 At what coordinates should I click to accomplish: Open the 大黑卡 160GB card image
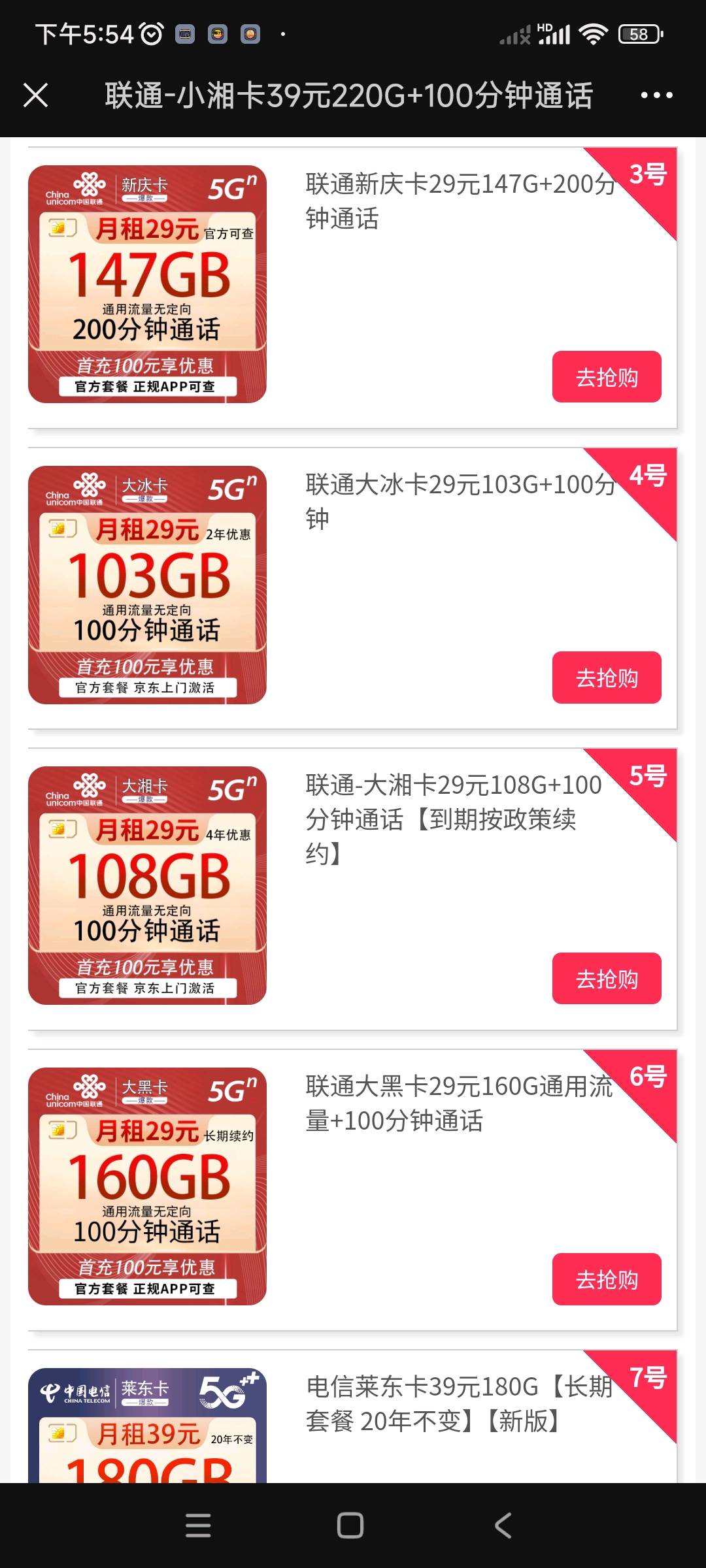(x=147, y=1186)
